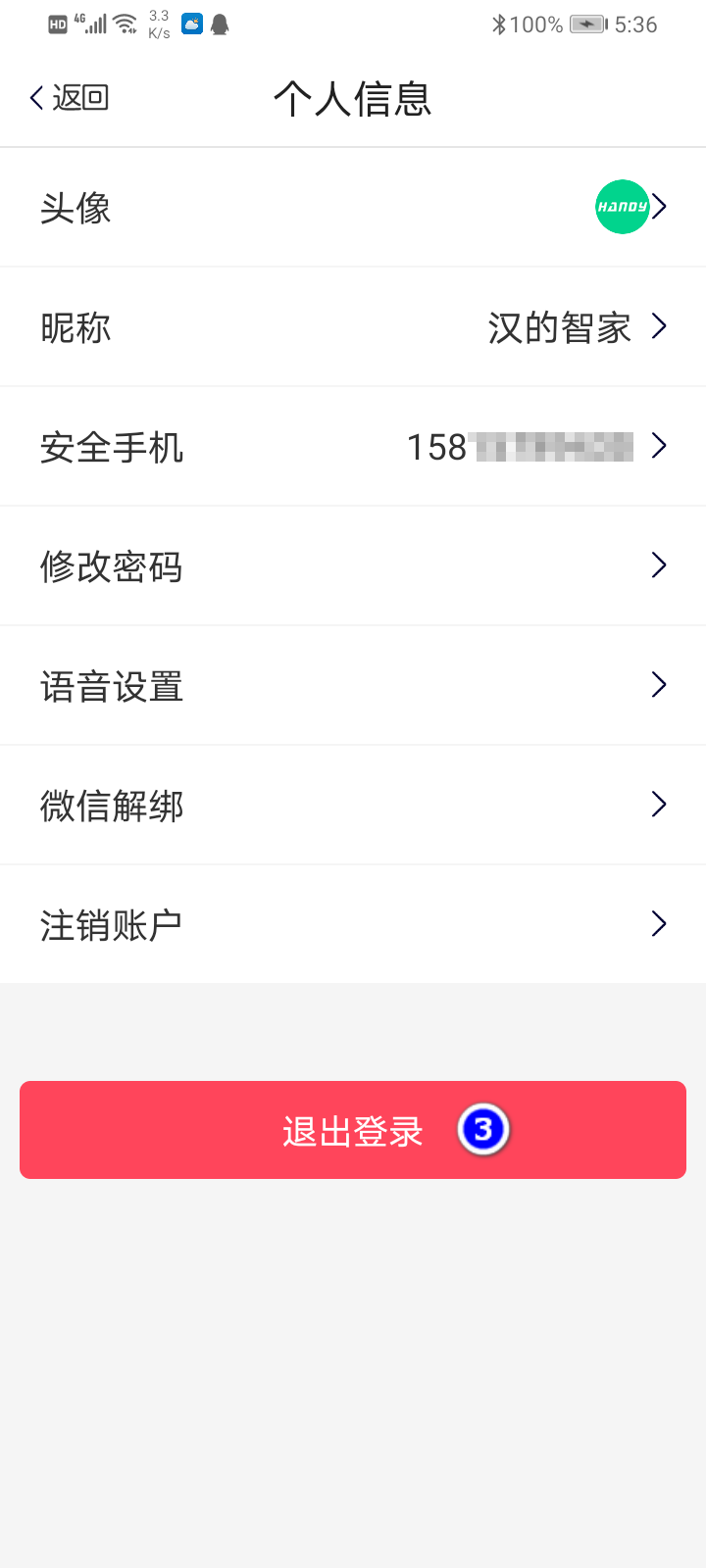Image resolution: width=706 pixels, height=1568 pixels.
Task: Open 注销账户 to delete account
Action: (353, 924)
